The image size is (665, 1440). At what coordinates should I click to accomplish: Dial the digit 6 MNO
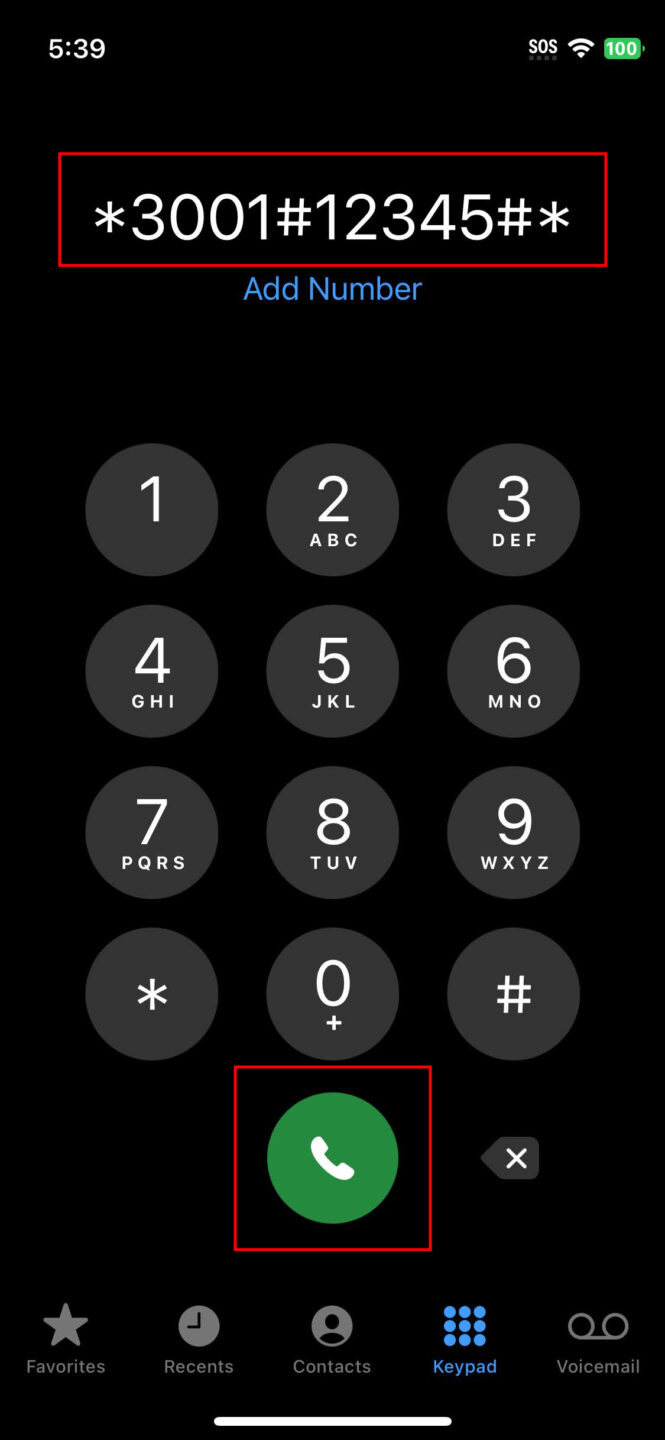coord(513,671)
